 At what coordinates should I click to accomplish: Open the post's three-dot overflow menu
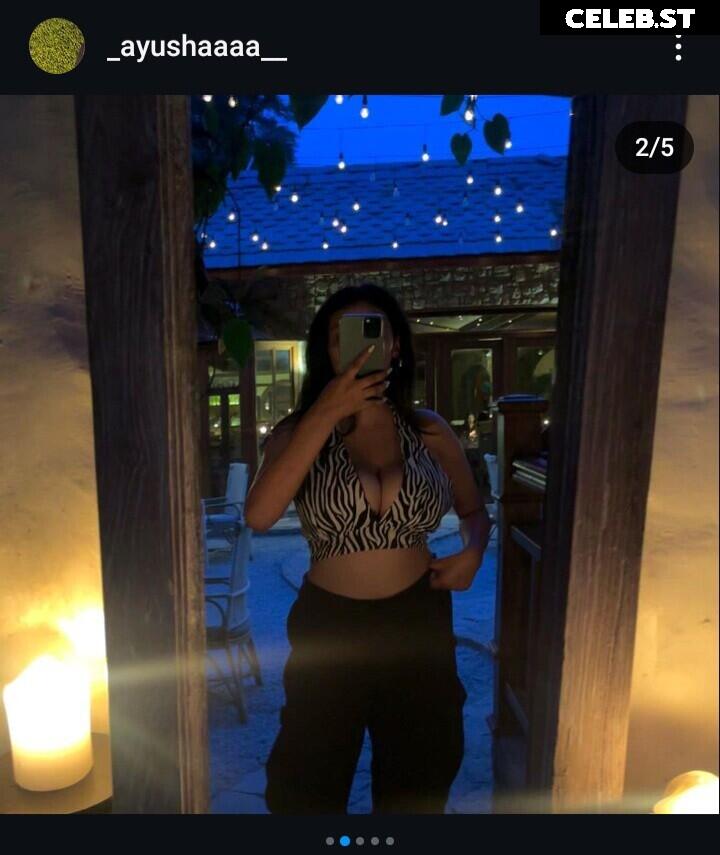(678, 47)
